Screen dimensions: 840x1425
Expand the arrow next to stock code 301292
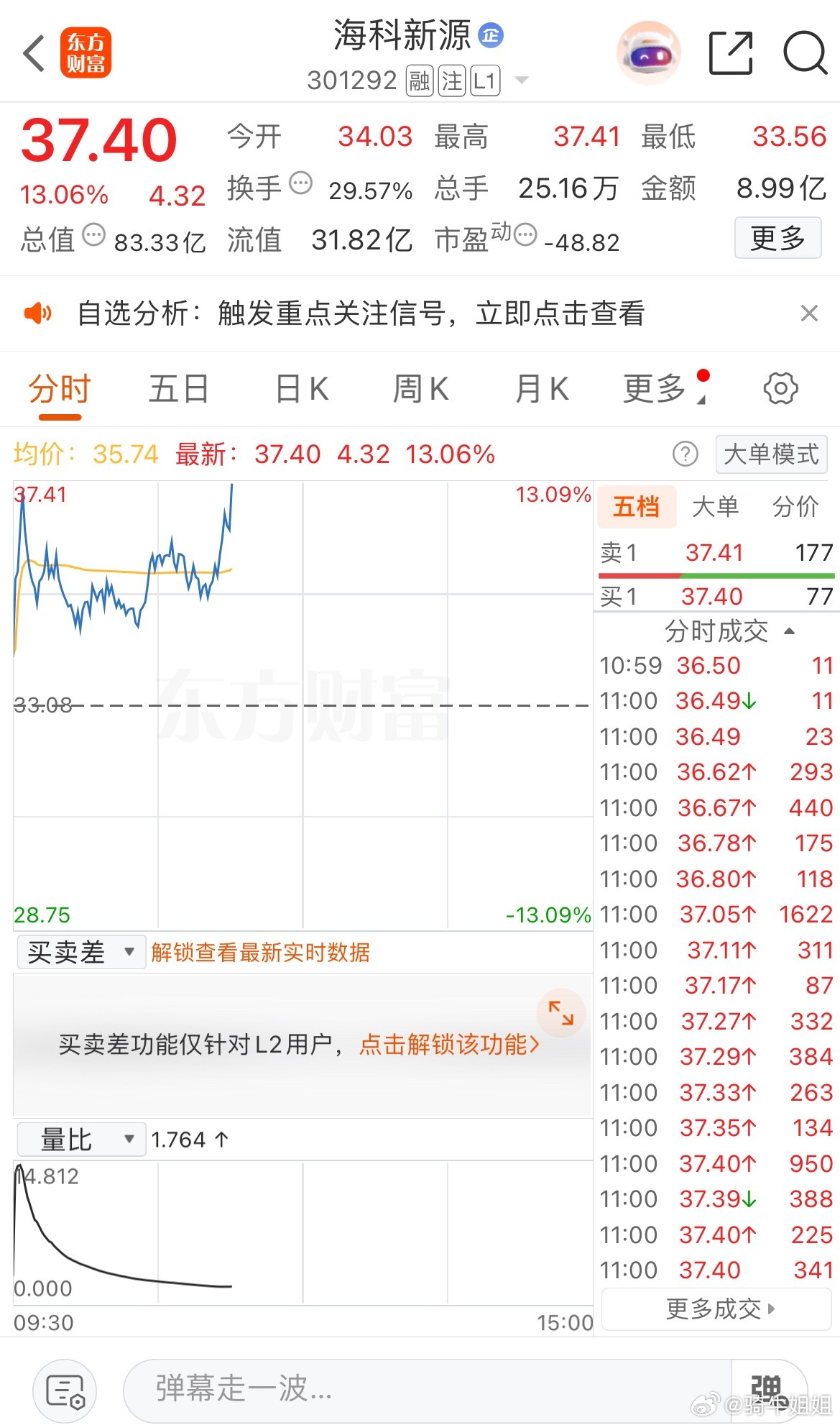[x=522, y=81]
